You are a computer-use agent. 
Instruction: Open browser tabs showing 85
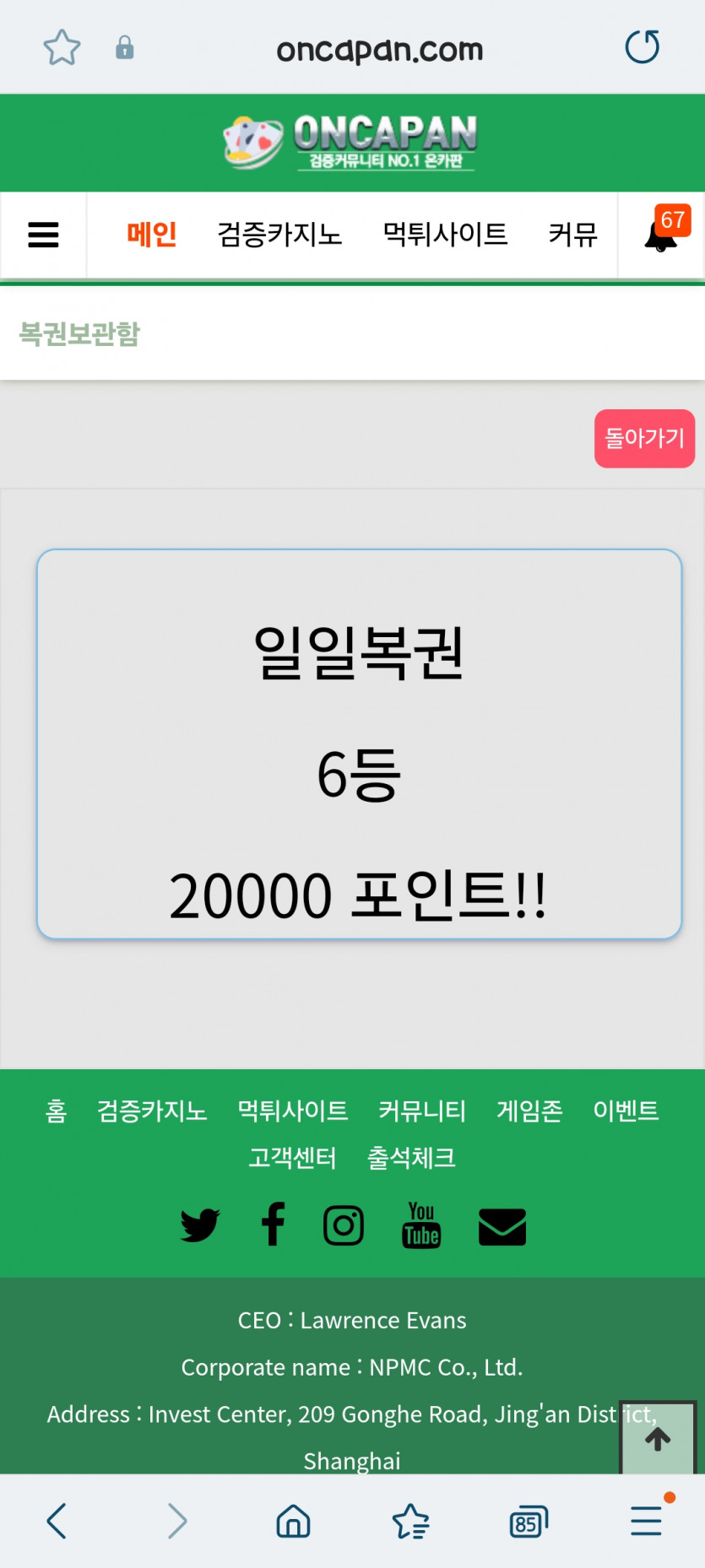click(x=529, y=1522)
